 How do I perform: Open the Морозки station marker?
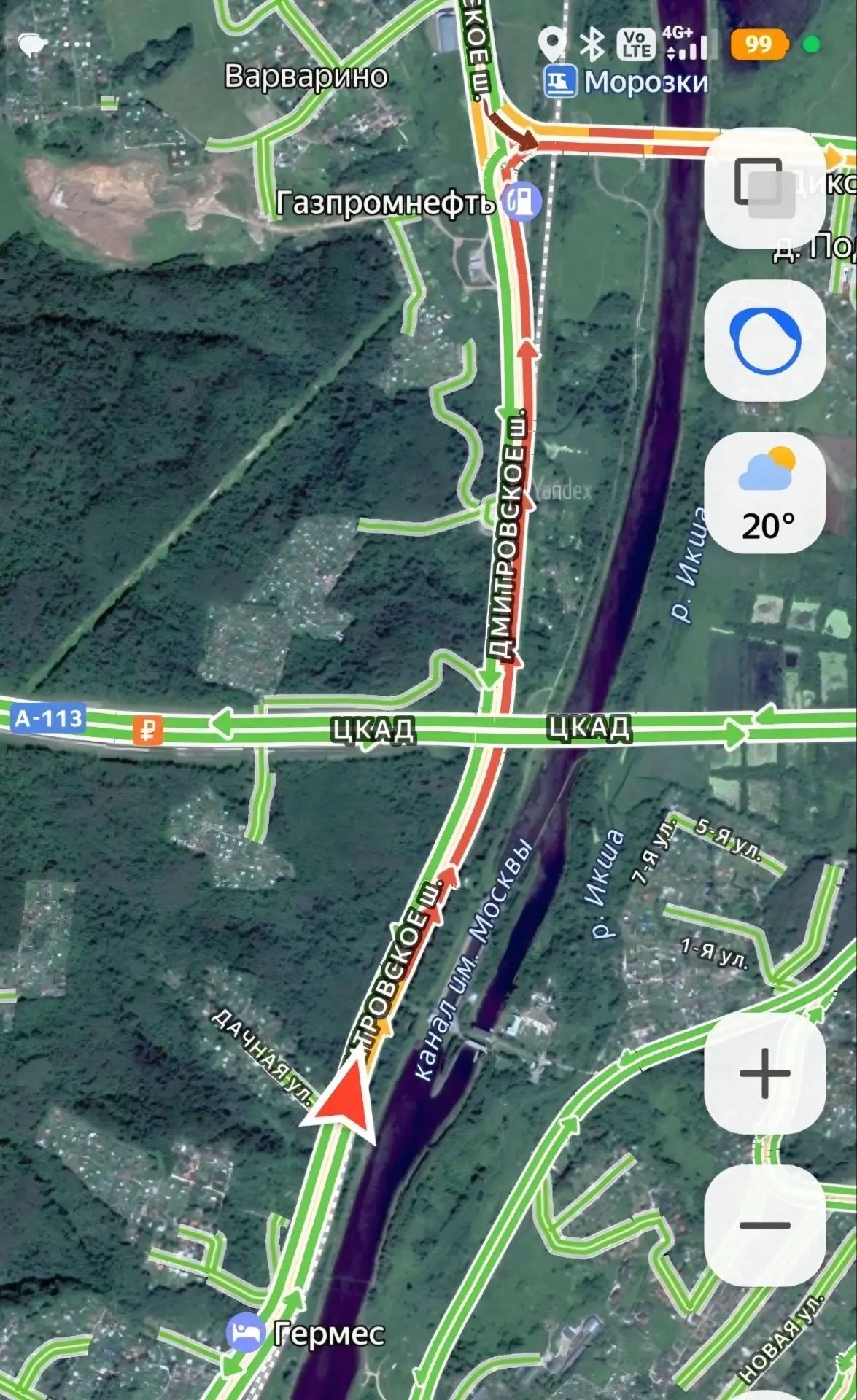561,82
